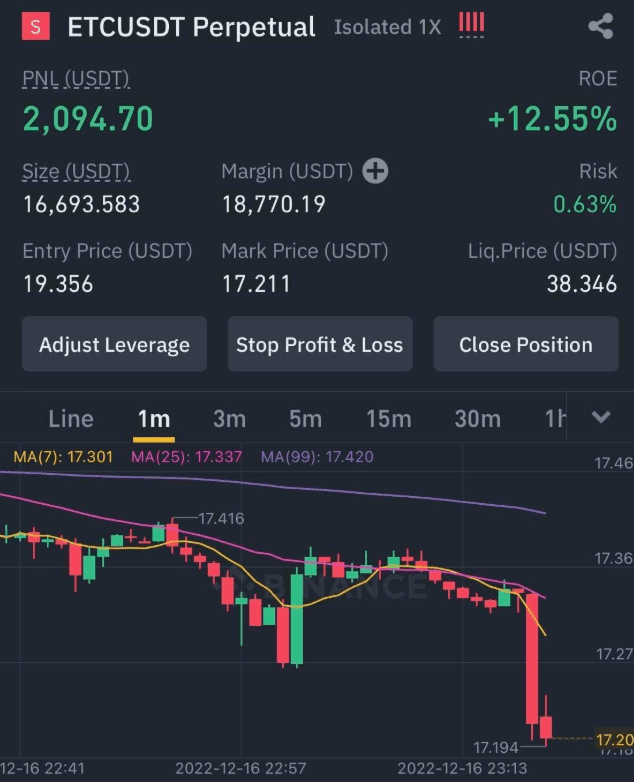Tap Close Position button

(525, 345)
